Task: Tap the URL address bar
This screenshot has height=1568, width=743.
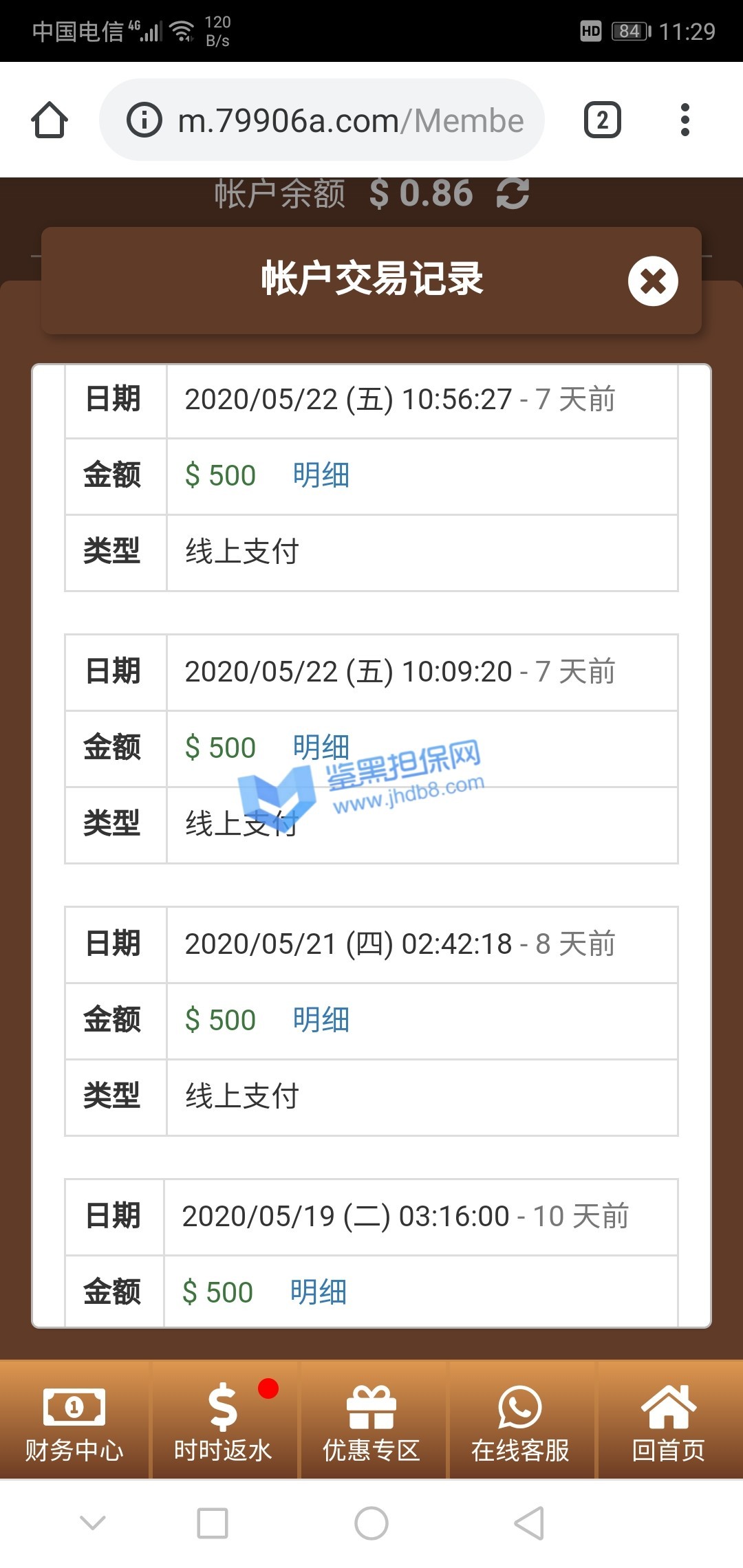Action: [x=322, y=120]
